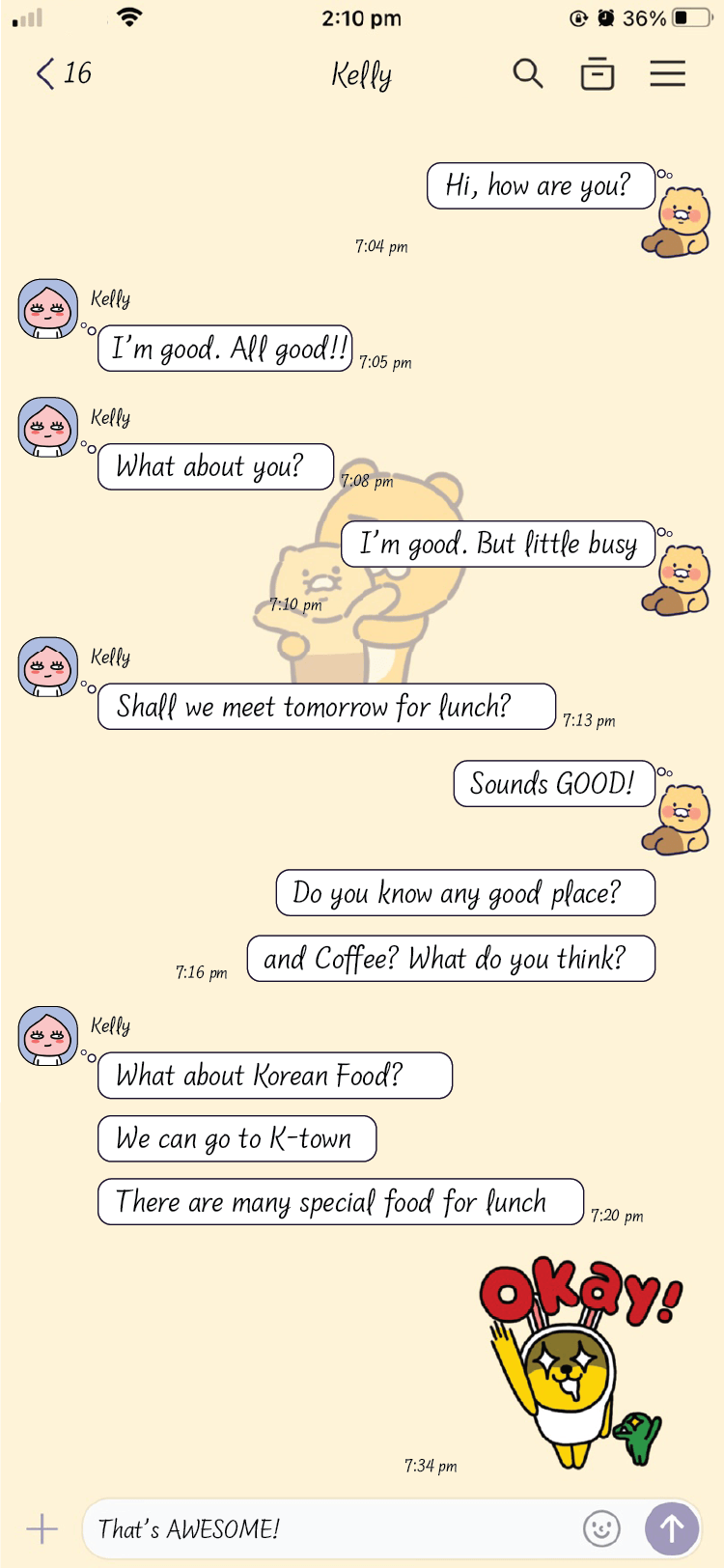
Task: Open the search icon in the chat header
Action: pyautogui.click(x=527, y=73)
